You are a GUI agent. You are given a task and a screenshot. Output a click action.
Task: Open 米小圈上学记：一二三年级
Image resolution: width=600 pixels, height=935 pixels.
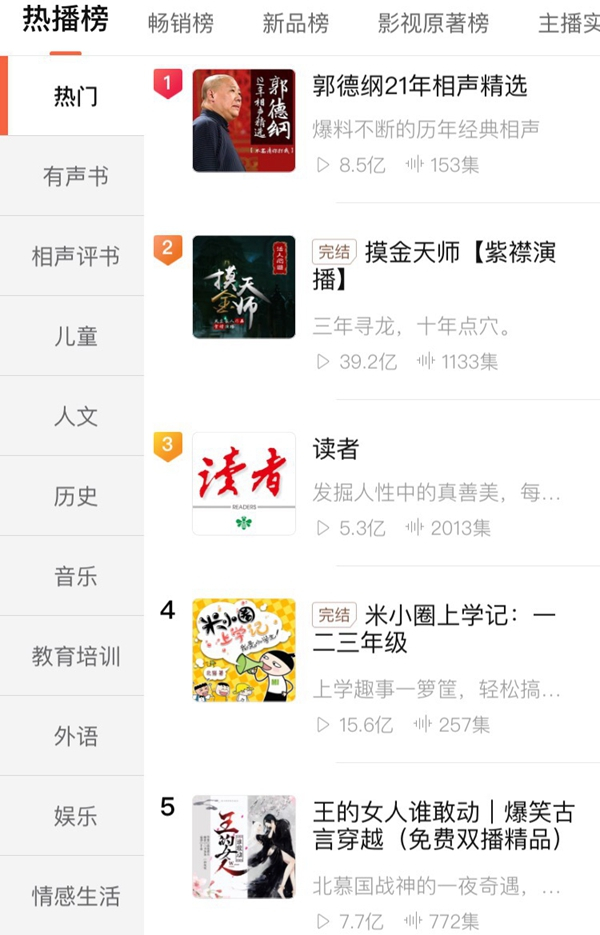(x=432, y=629)
